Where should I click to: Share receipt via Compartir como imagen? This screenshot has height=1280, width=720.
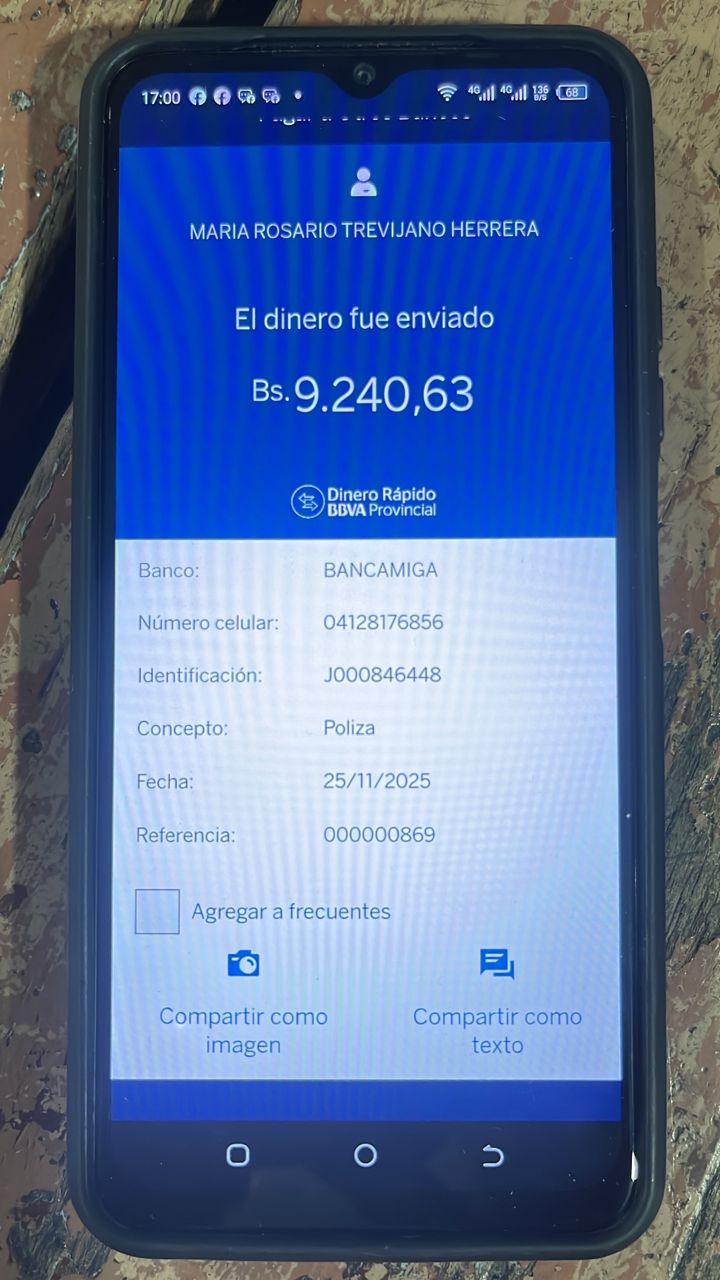[243, 1005]
